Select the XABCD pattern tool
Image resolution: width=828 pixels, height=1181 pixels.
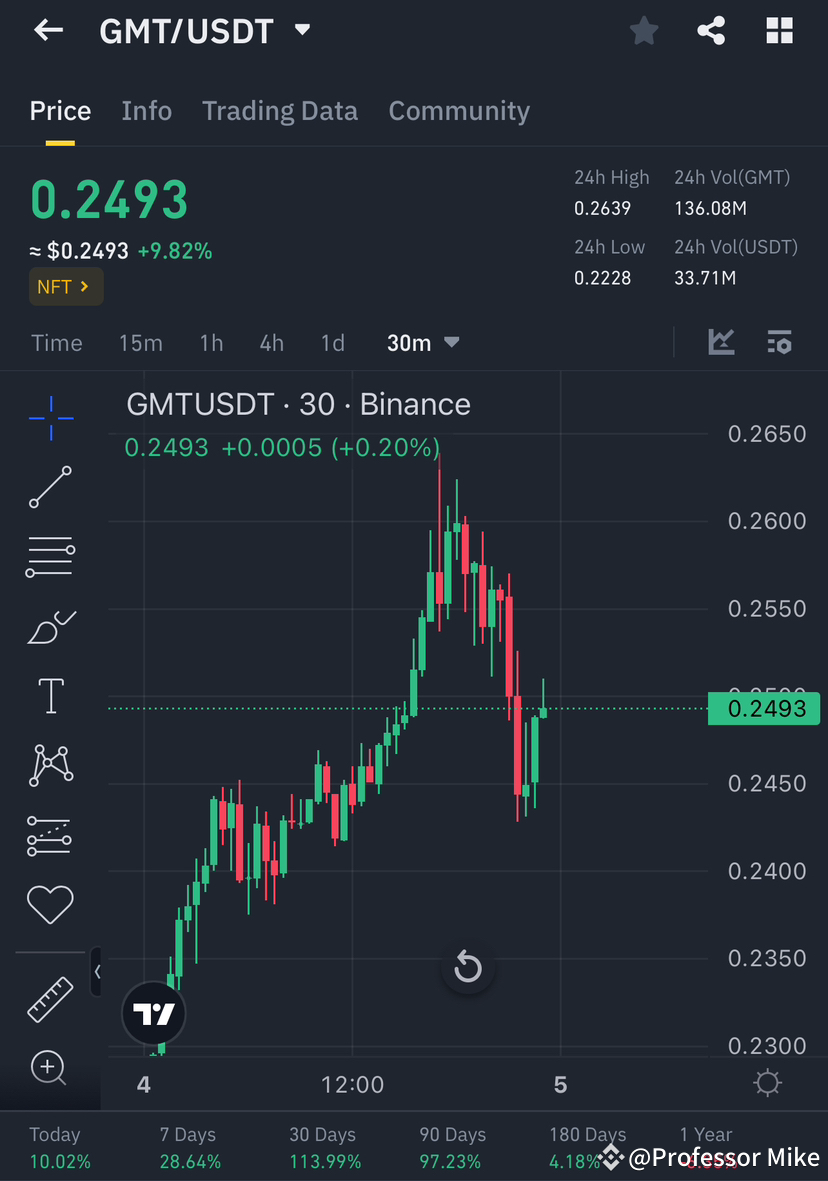coord(50,765)
